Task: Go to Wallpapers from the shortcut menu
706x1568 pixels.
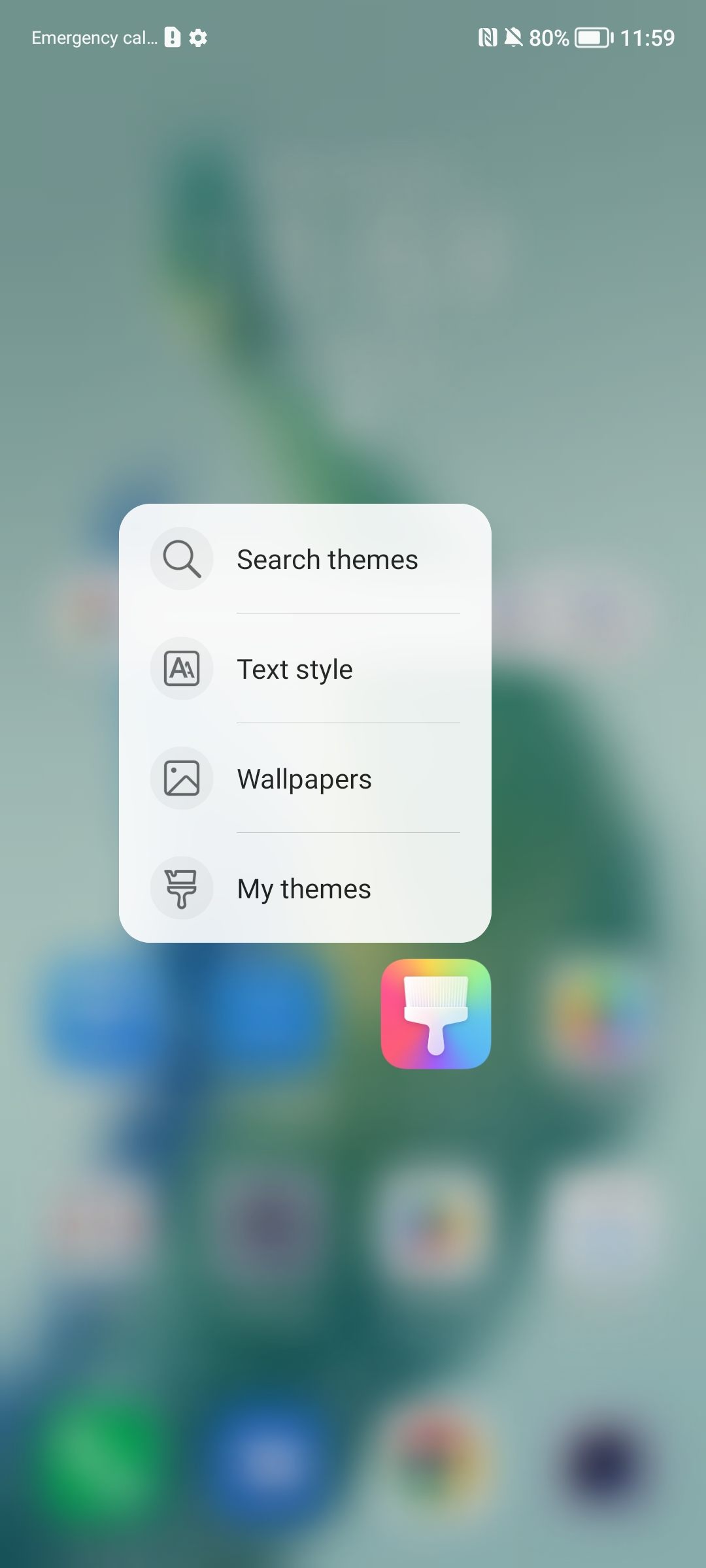Action: (305, 779)
